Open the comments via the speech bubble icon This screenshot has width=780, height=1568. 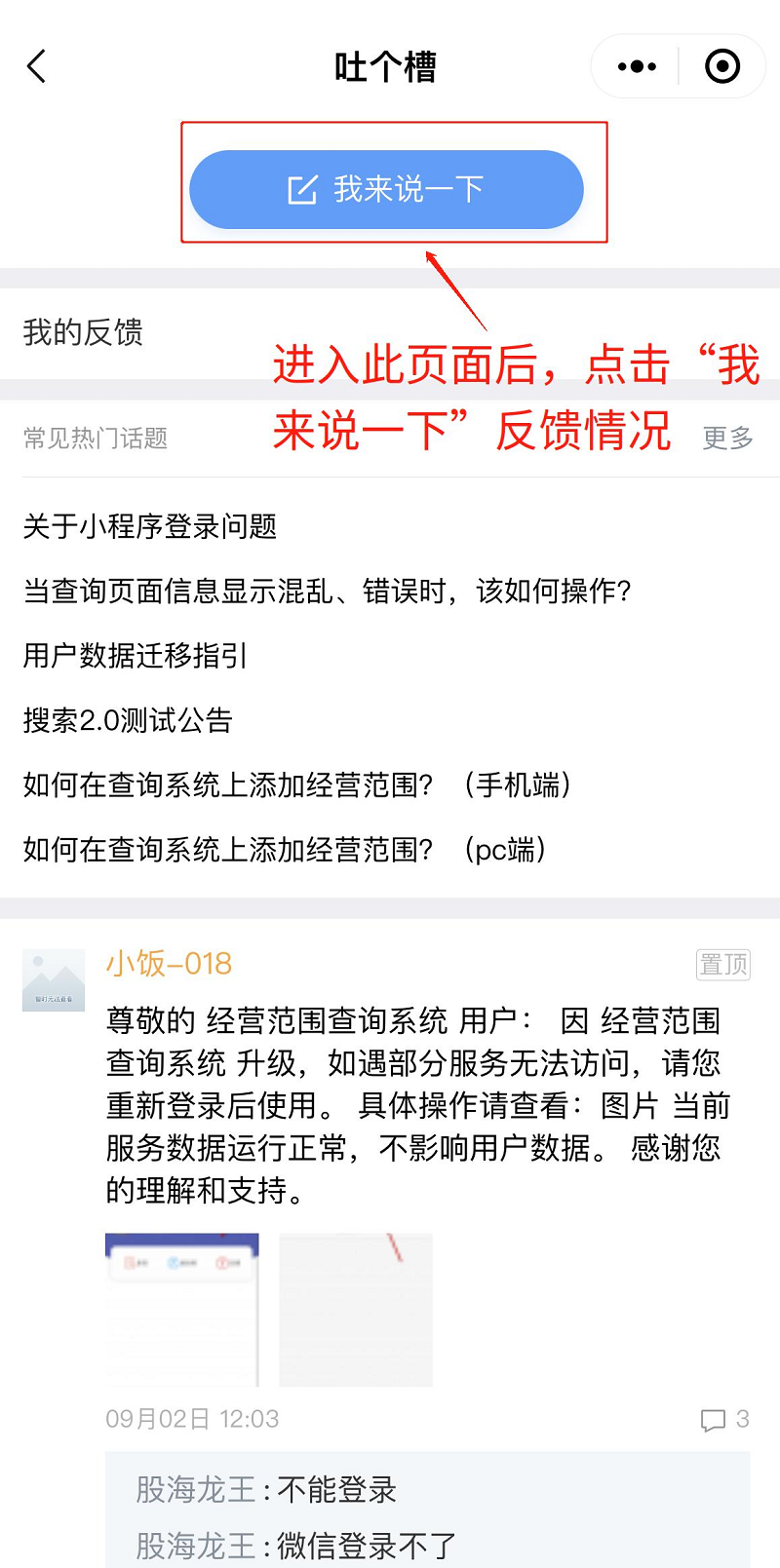click(x=715, y=1419)
